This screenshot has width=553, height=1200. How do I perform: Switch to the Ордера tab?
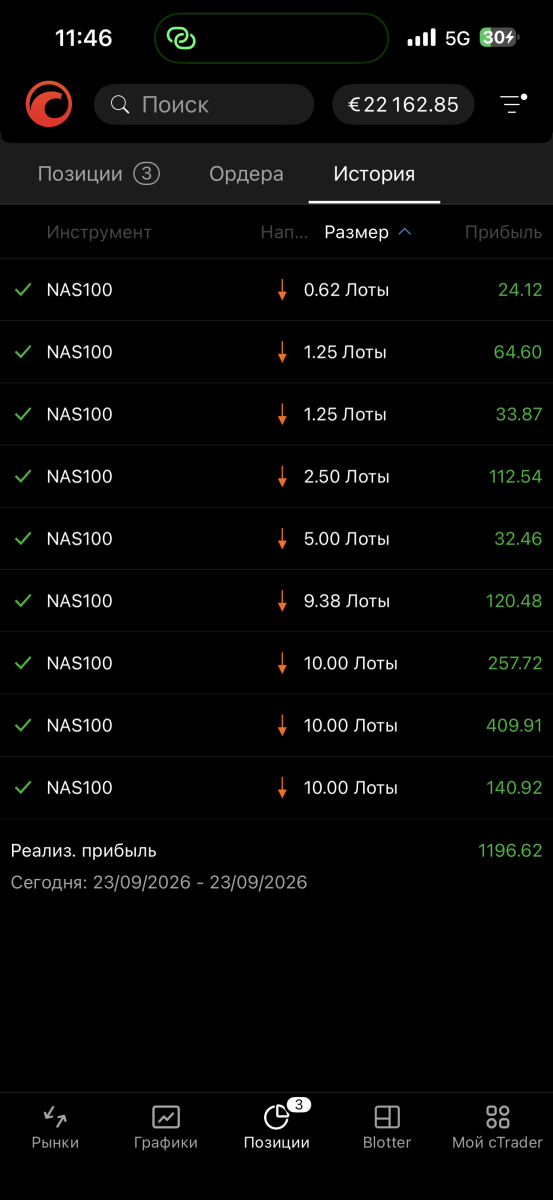(x=246, y=174)
